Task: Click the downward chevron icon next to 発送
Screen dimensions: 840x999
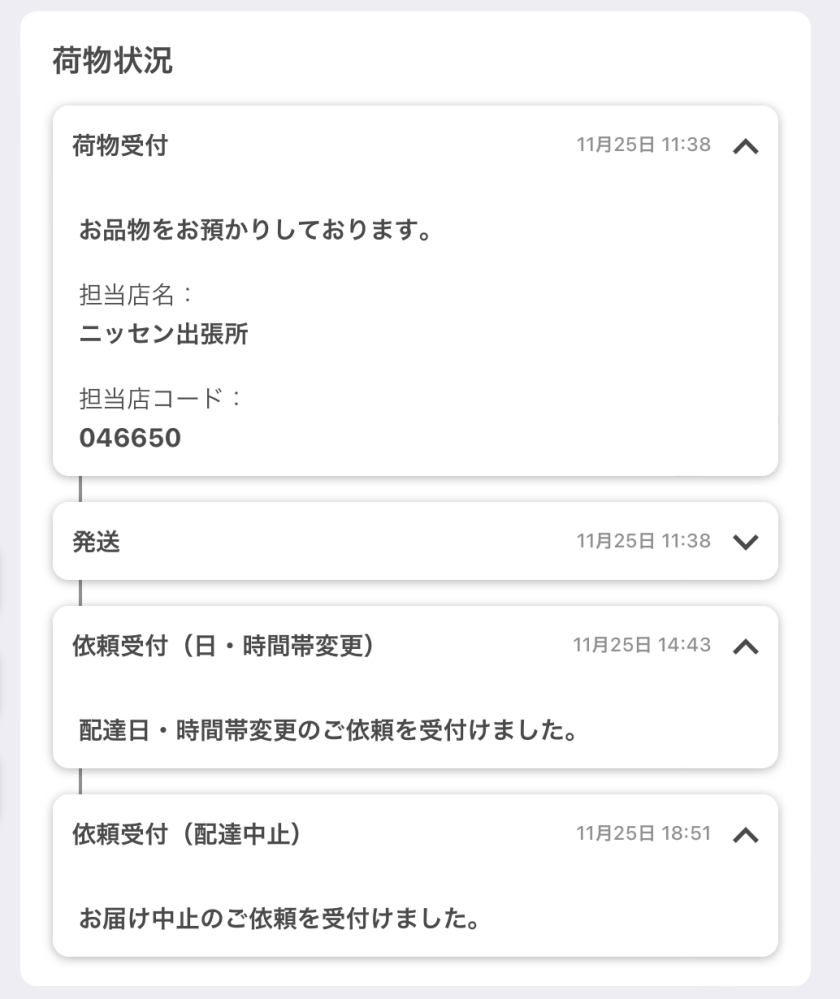Action: pos(746,541)
